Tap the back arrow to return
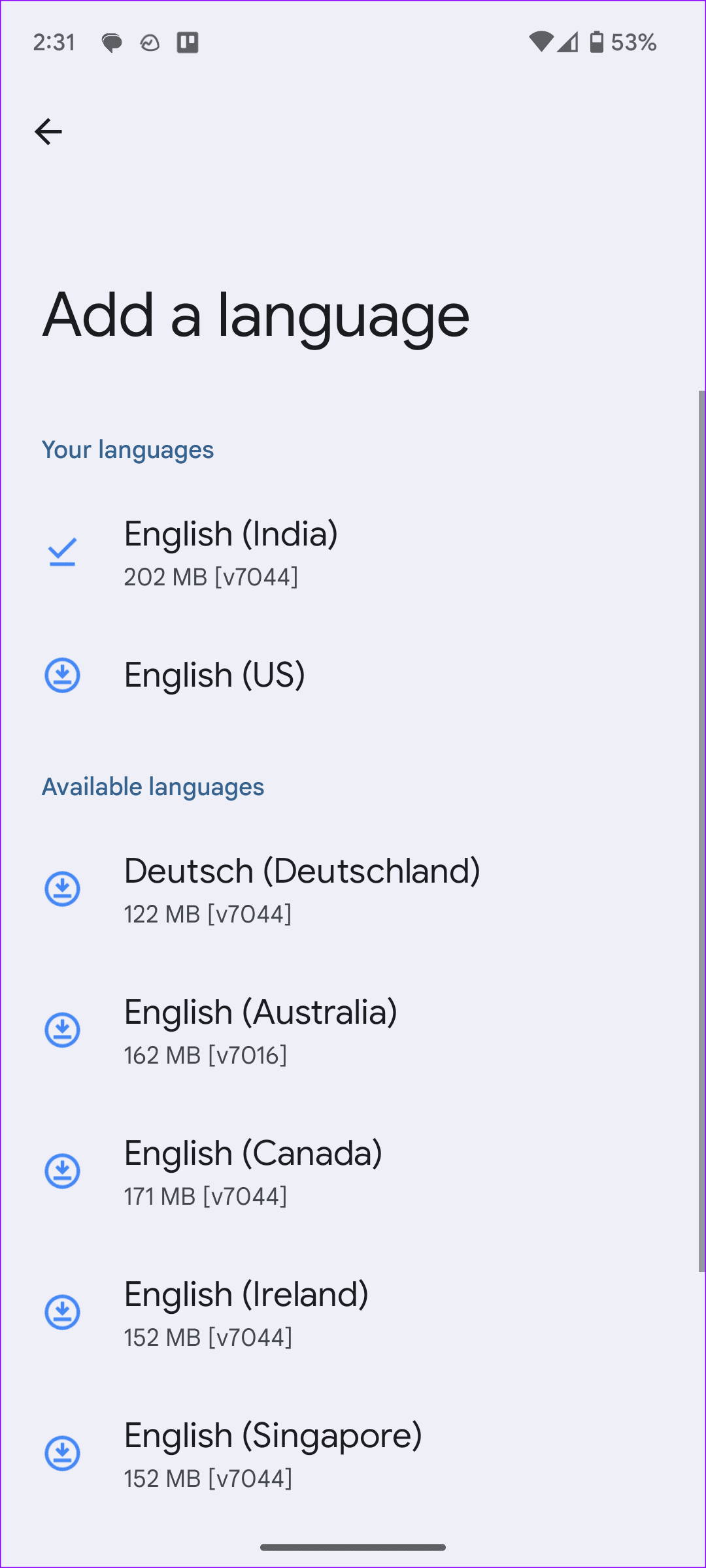 [x=48, y=131]
